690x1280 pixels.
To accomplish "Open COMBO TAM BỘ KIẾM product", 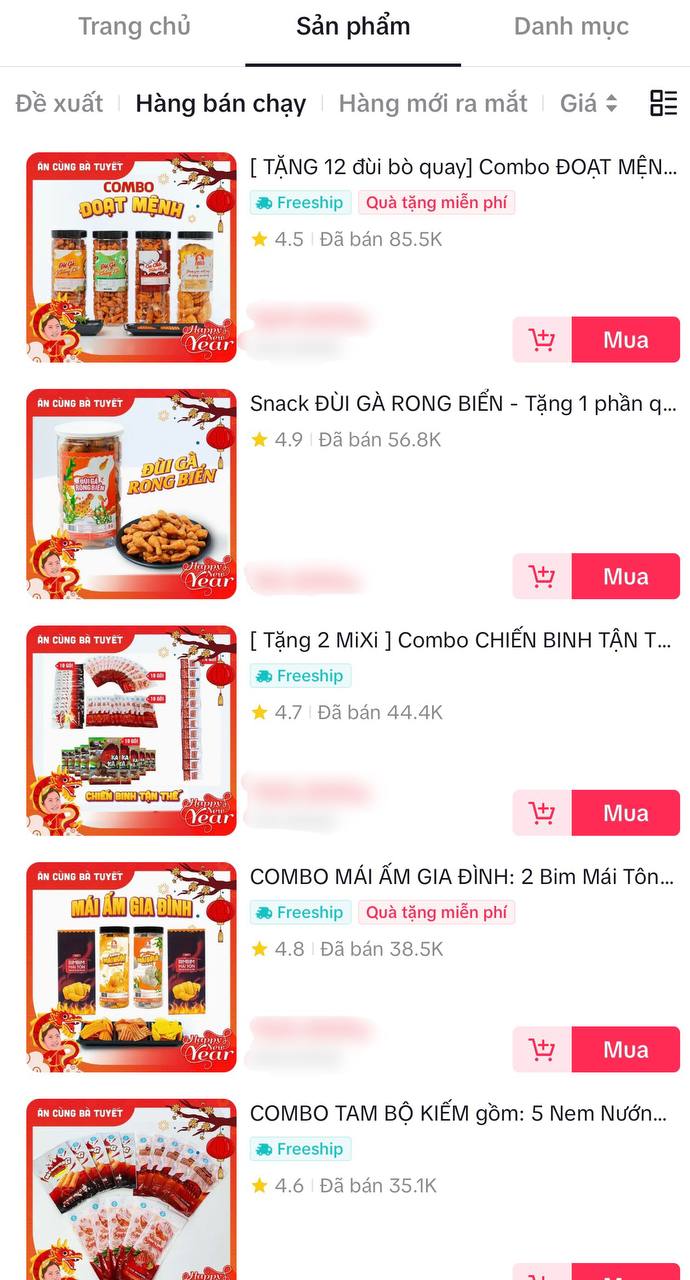I will [458, 1113].
